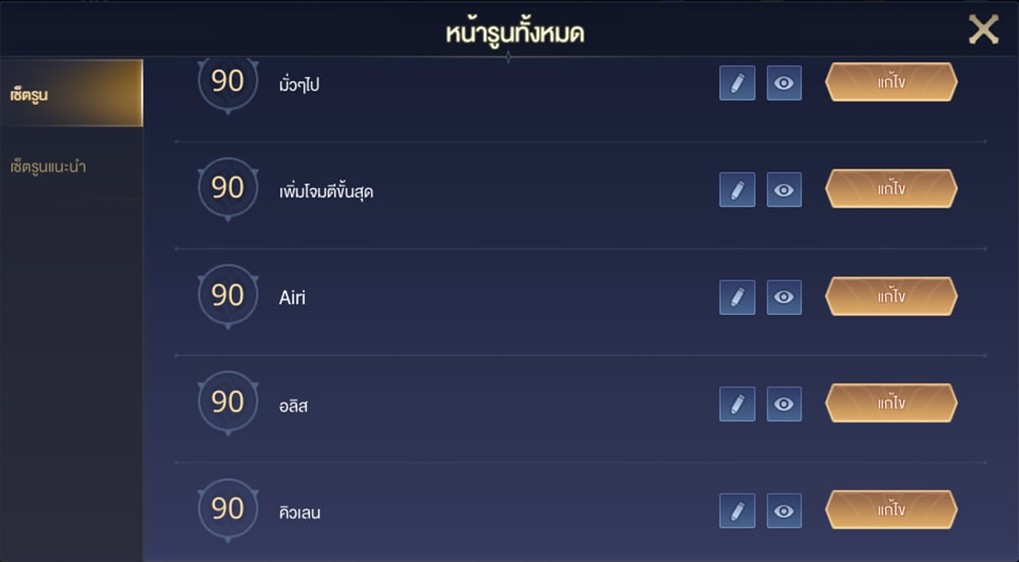Viewport: 1019px width, 562px height.
Task: Switch to the เซ็ตรูน tab
Action: [70, 95]
